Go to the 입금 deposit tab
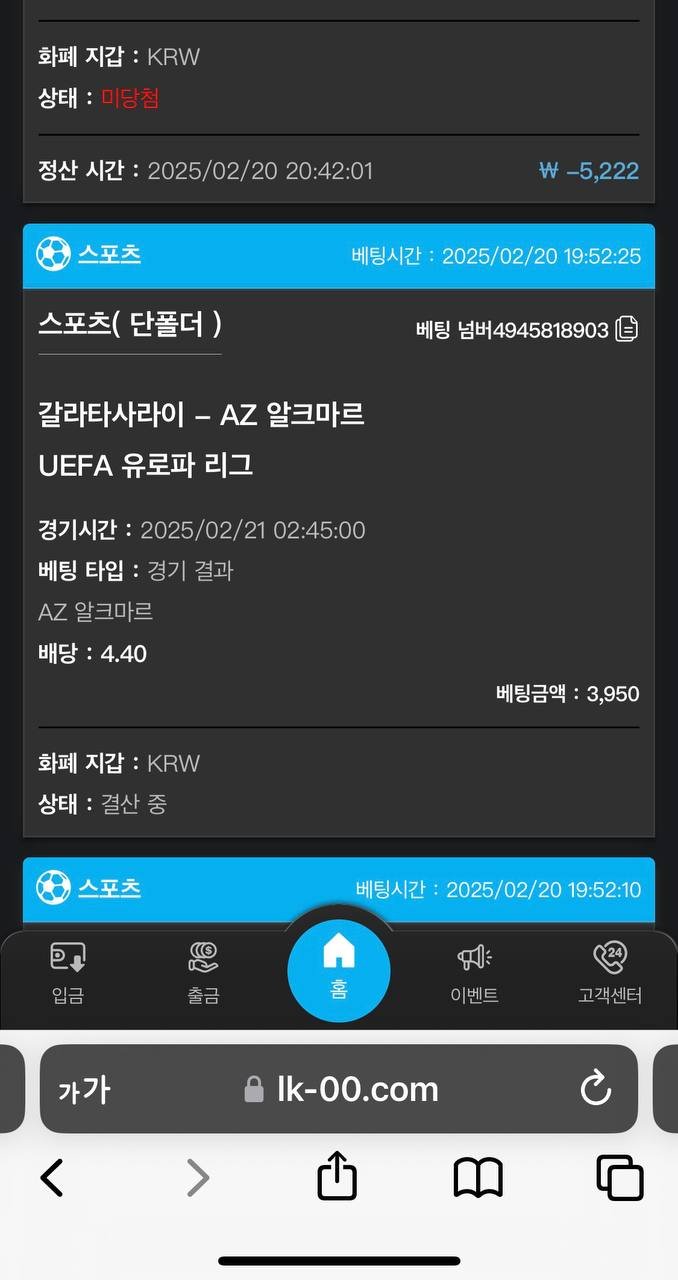The image size is (678, 1280). pos(68,972)
